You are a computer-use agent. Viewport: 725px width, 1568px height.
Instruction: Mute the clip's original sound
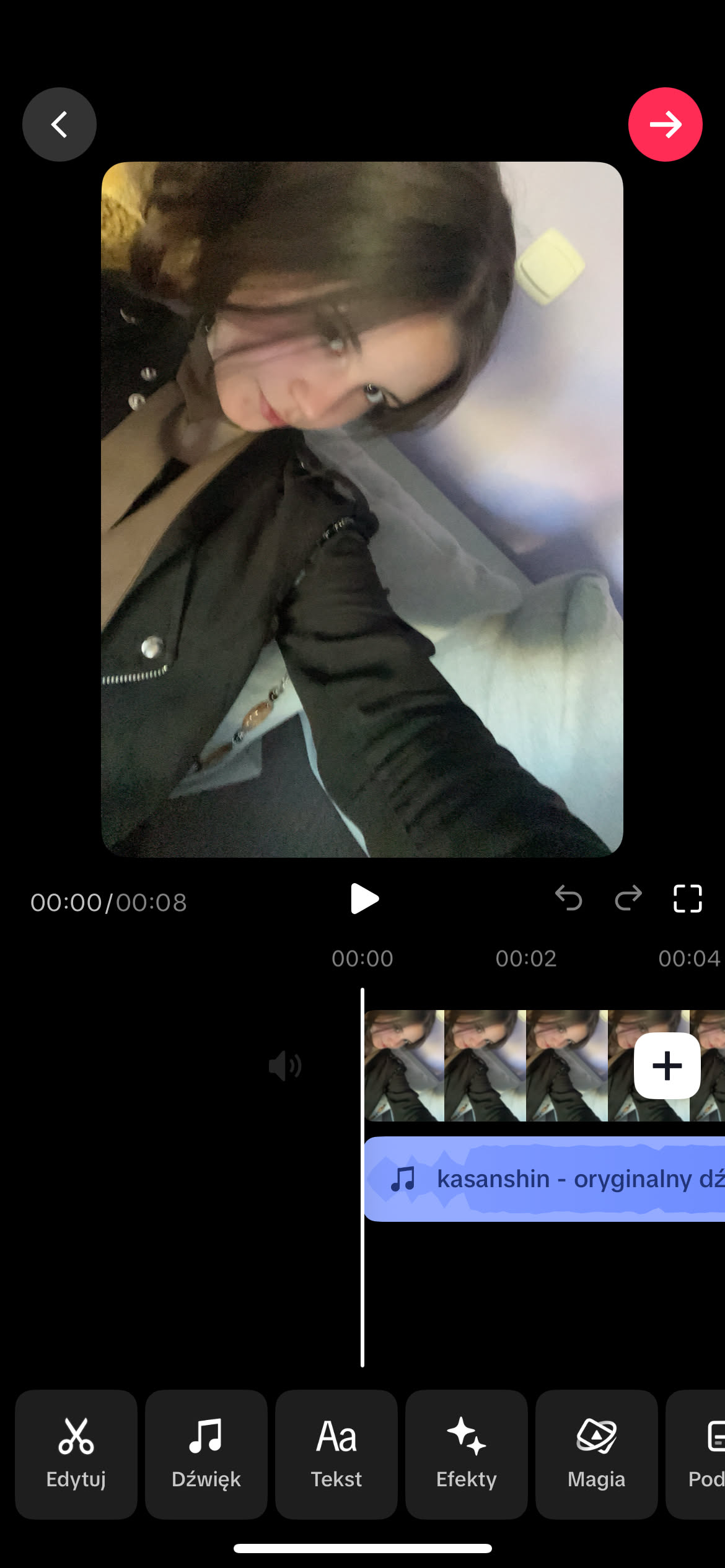[x=285, y=1066]
